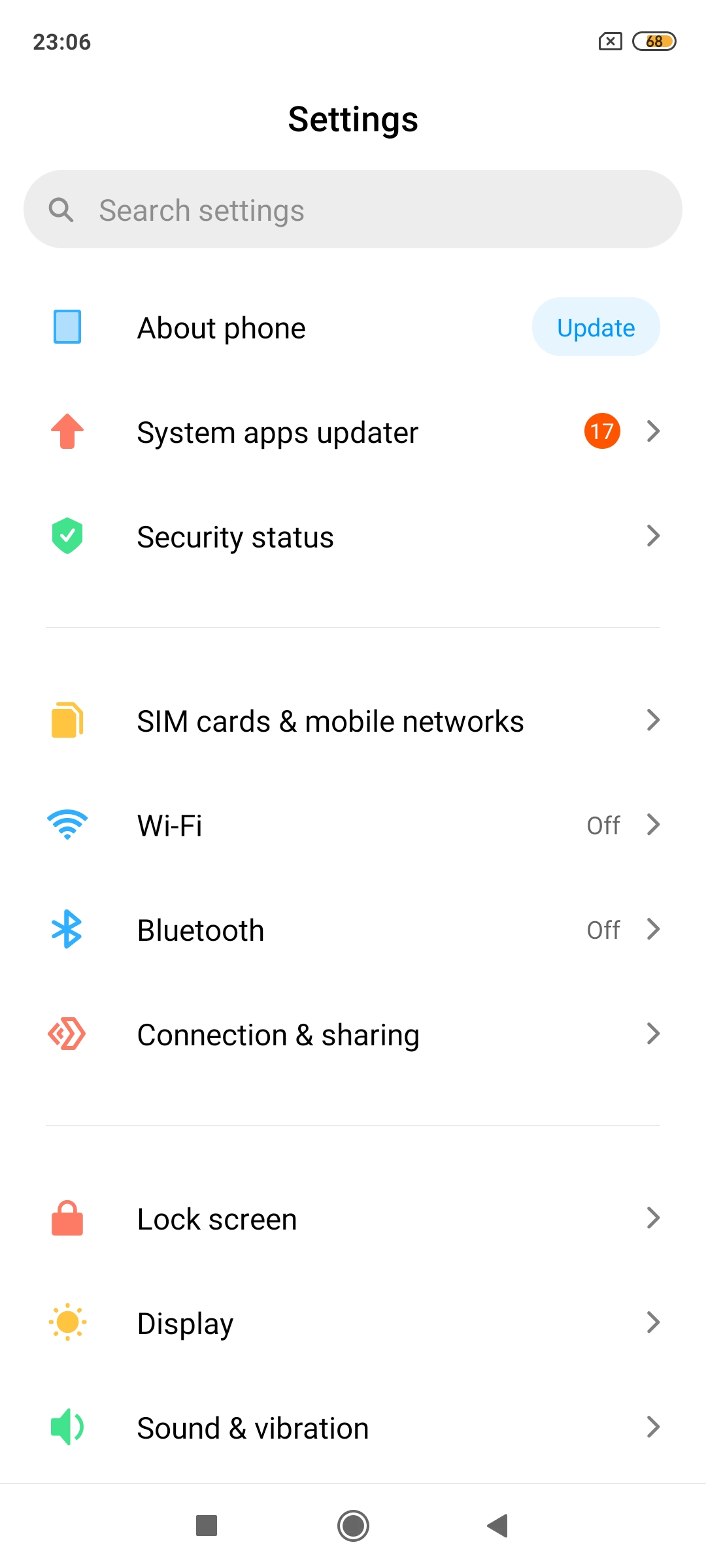Click the Display sun icon
The height and width of the screenshot is (1568, 706).
pos(67,1322)
